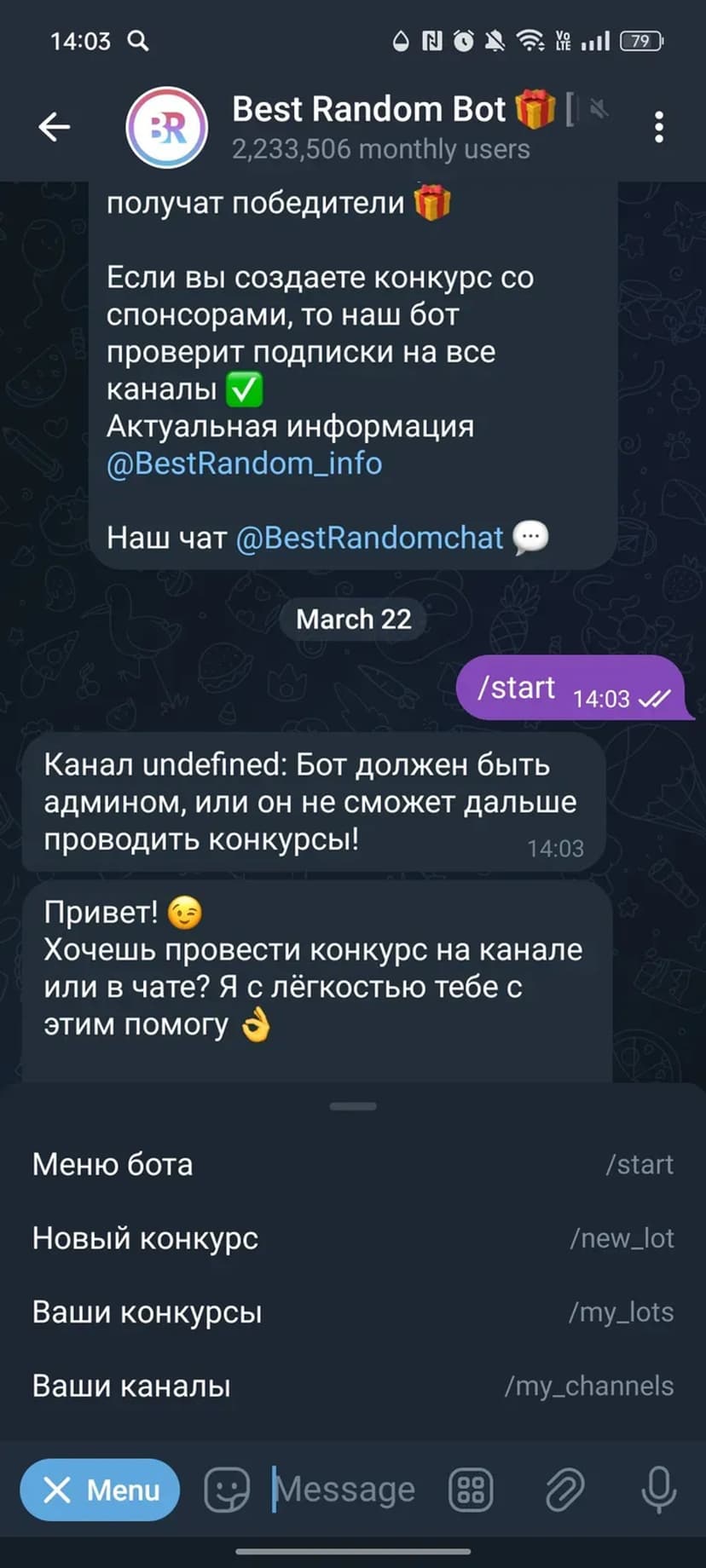Choose Новый конкурс /new_lot command

point(353,1238)
